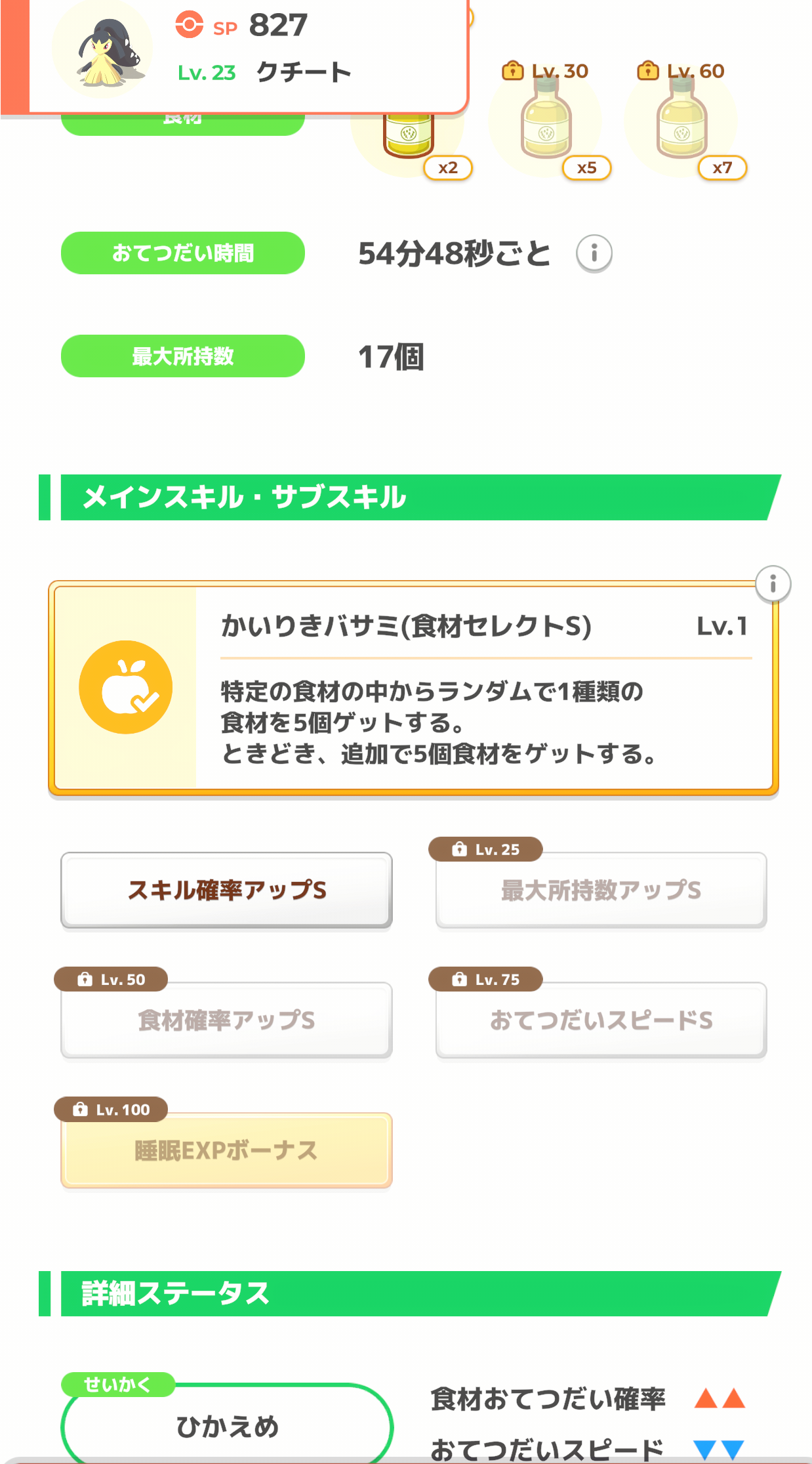This screenshot has width=812, height=1464.
Task: Tap the スキル確率アップS sub skill
Action: point(226,890)
